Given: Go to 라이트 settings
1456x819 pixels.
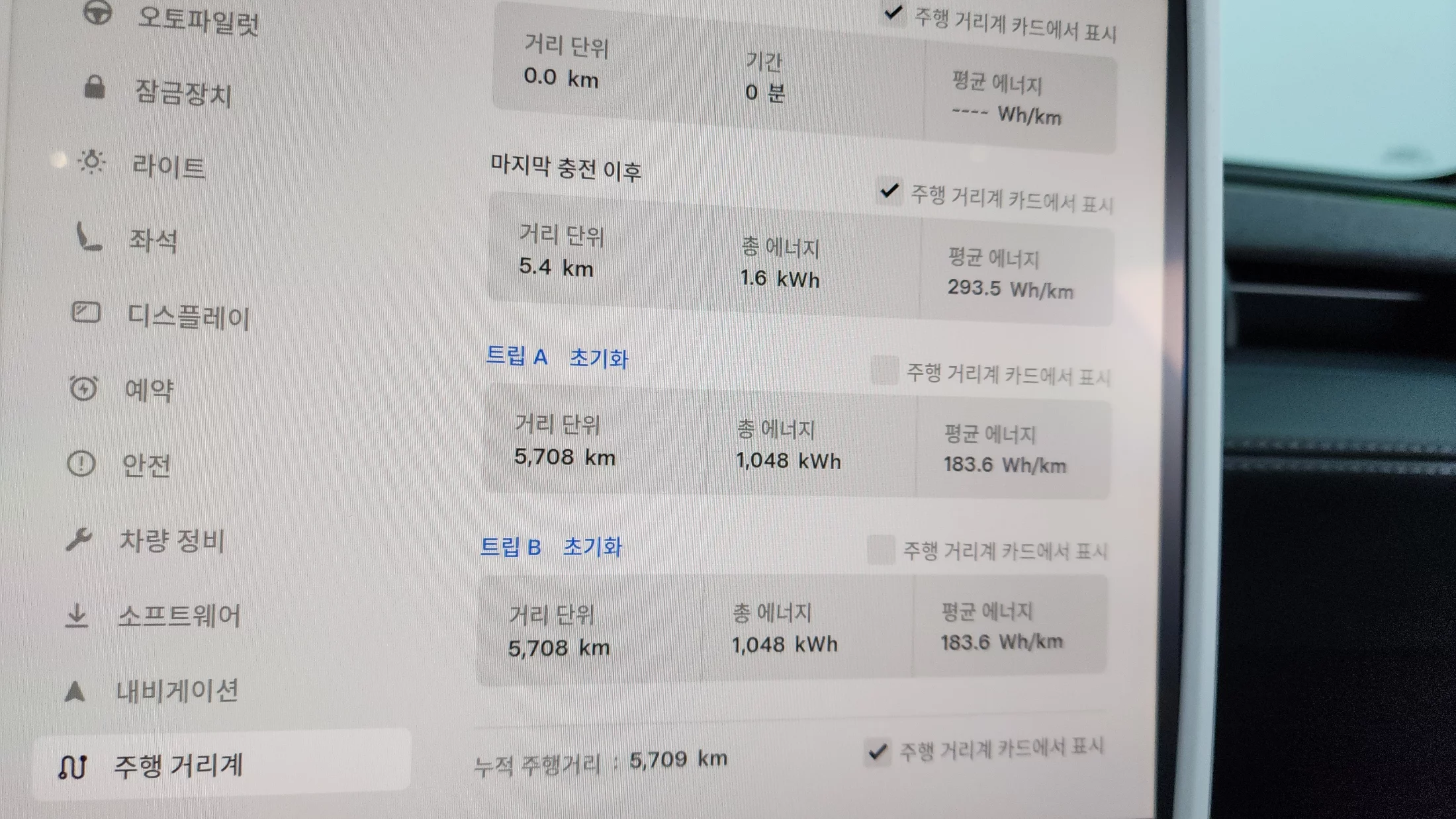Looking at the screenshot, I should coord(168,165).
